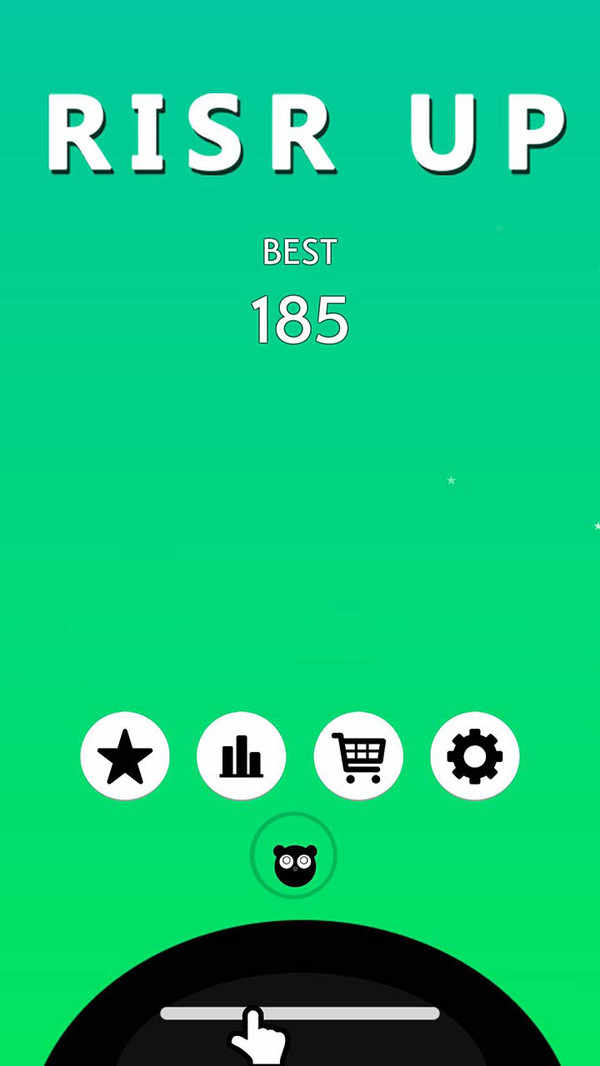Open settings with the gear icon
This screenshot has height=1066, width=600.
coord(475,756)
